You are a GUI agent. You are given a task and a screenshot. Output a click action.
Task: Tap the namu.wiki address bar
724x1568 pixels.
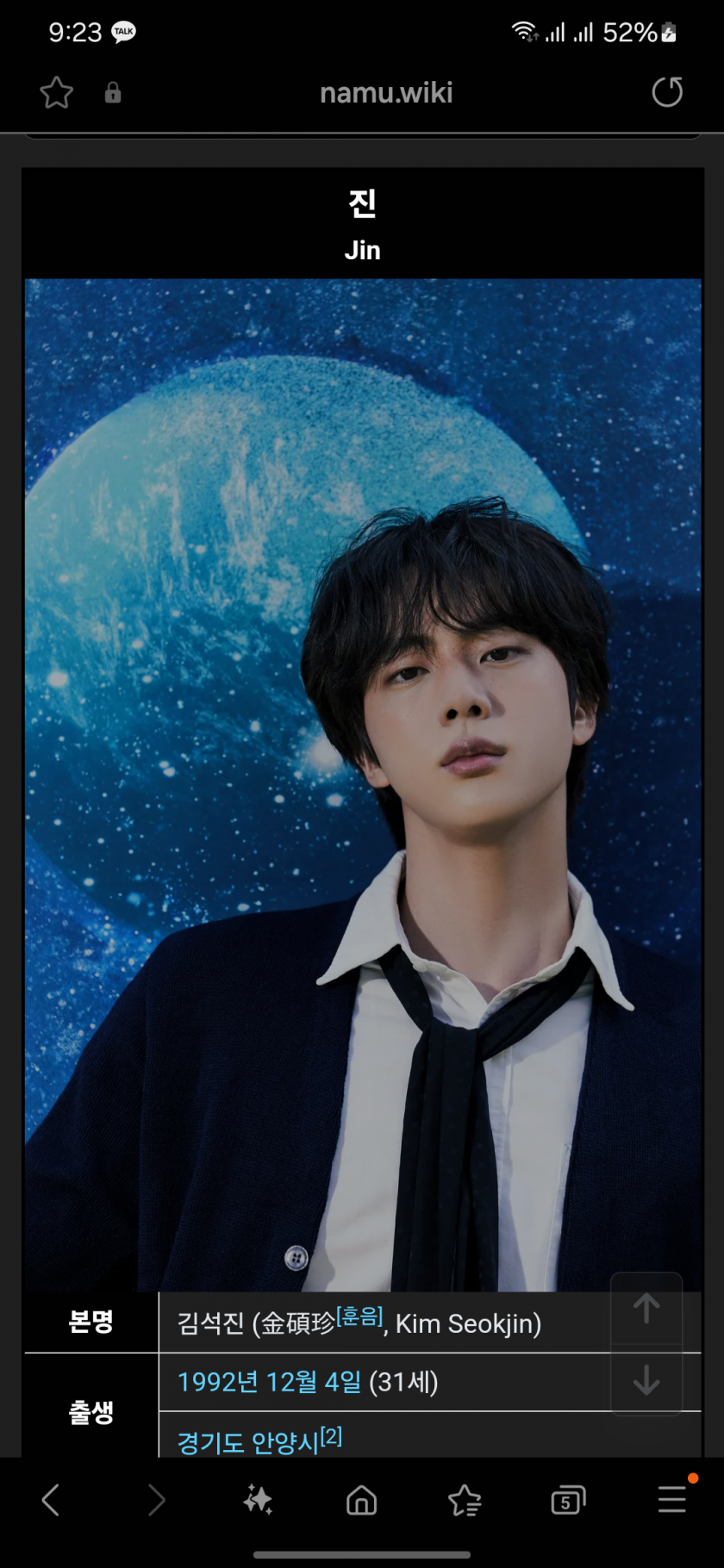pyautogui.click(x=385, y=93)
